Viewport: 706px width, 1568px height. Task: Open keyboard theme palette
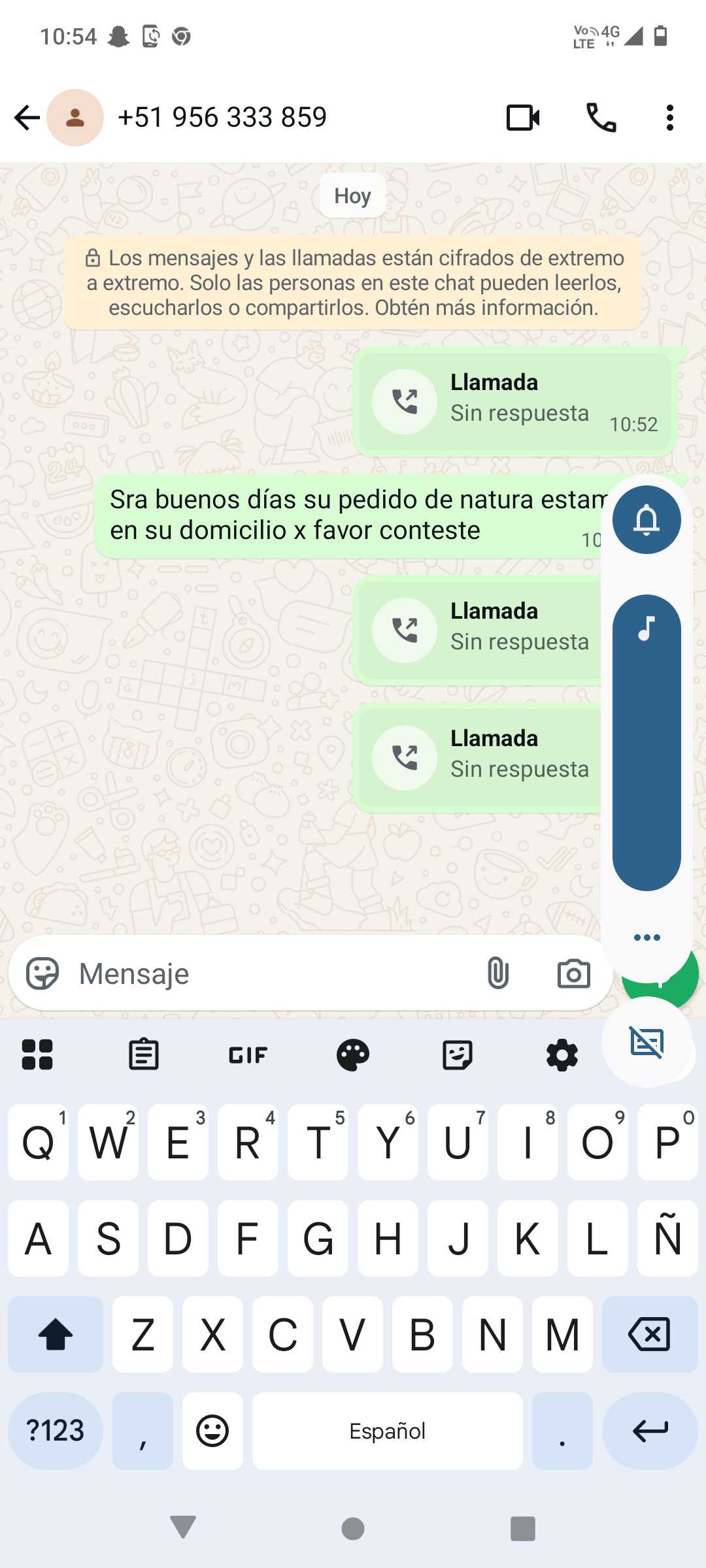tap(353, 1054)
